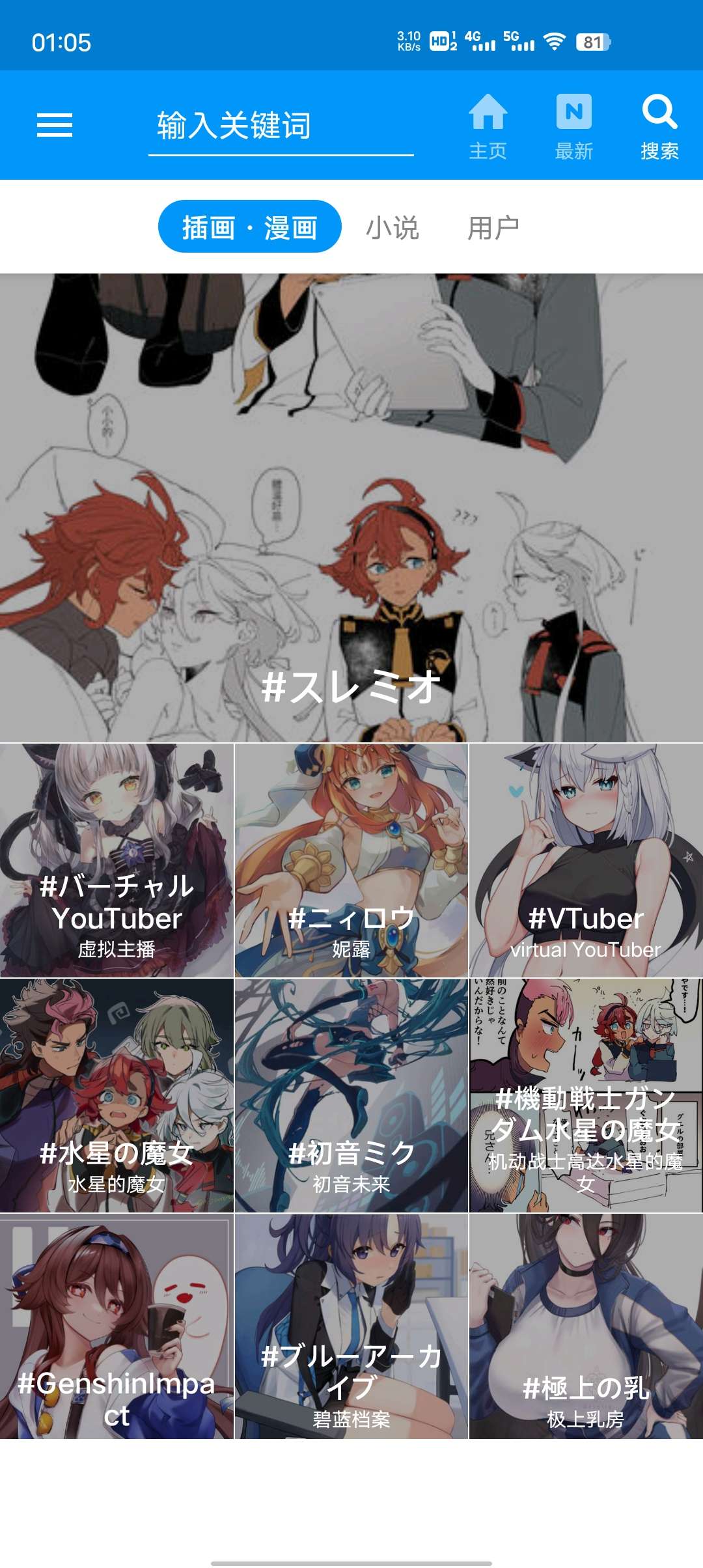Tap the 输入关键词 keyword search field
Viewport: 703px width, 1568px height.
pyautogui.click(x=281, y=126)
